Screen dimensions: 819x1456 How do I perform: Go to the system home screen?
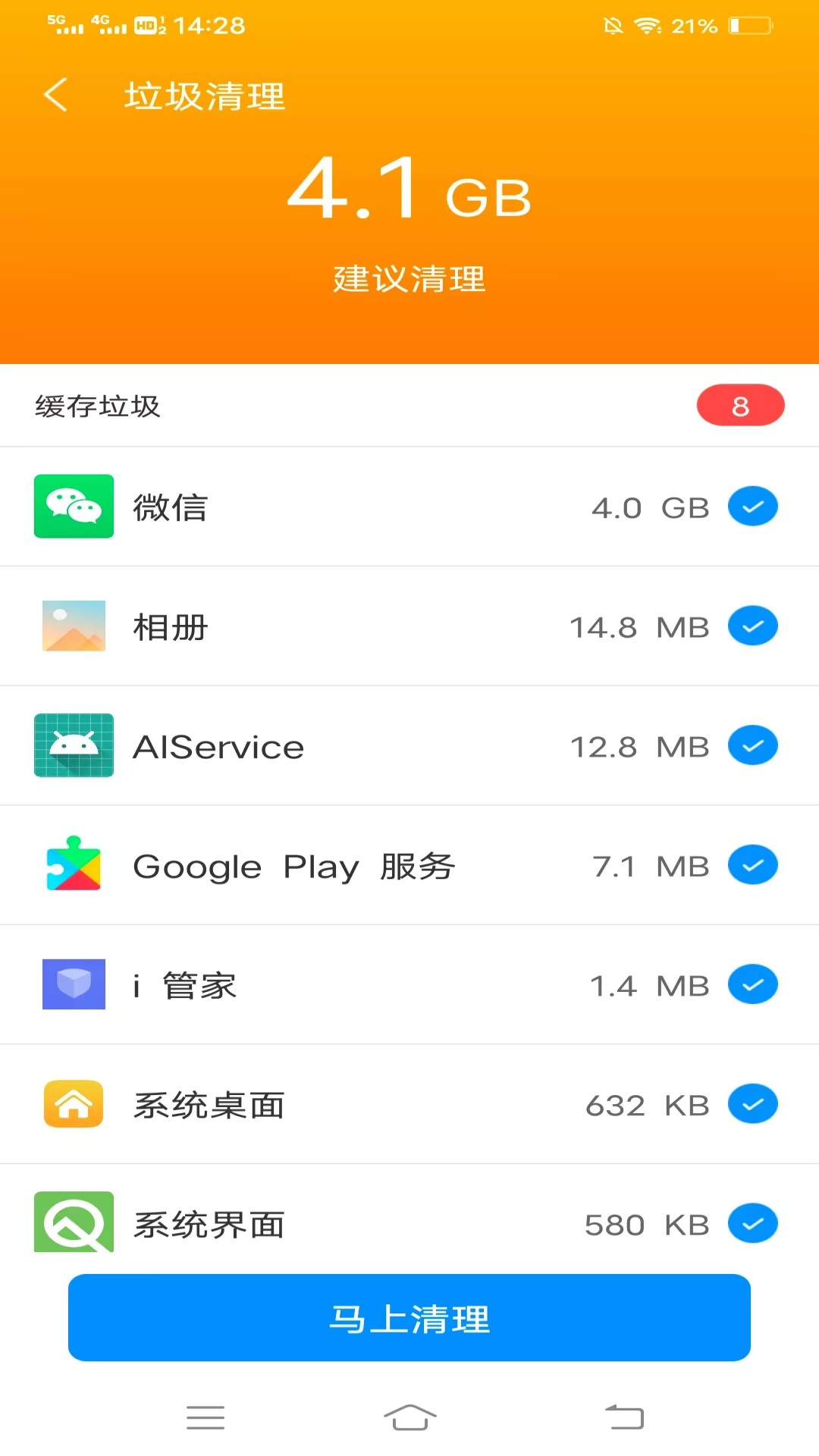point(409,1417)
